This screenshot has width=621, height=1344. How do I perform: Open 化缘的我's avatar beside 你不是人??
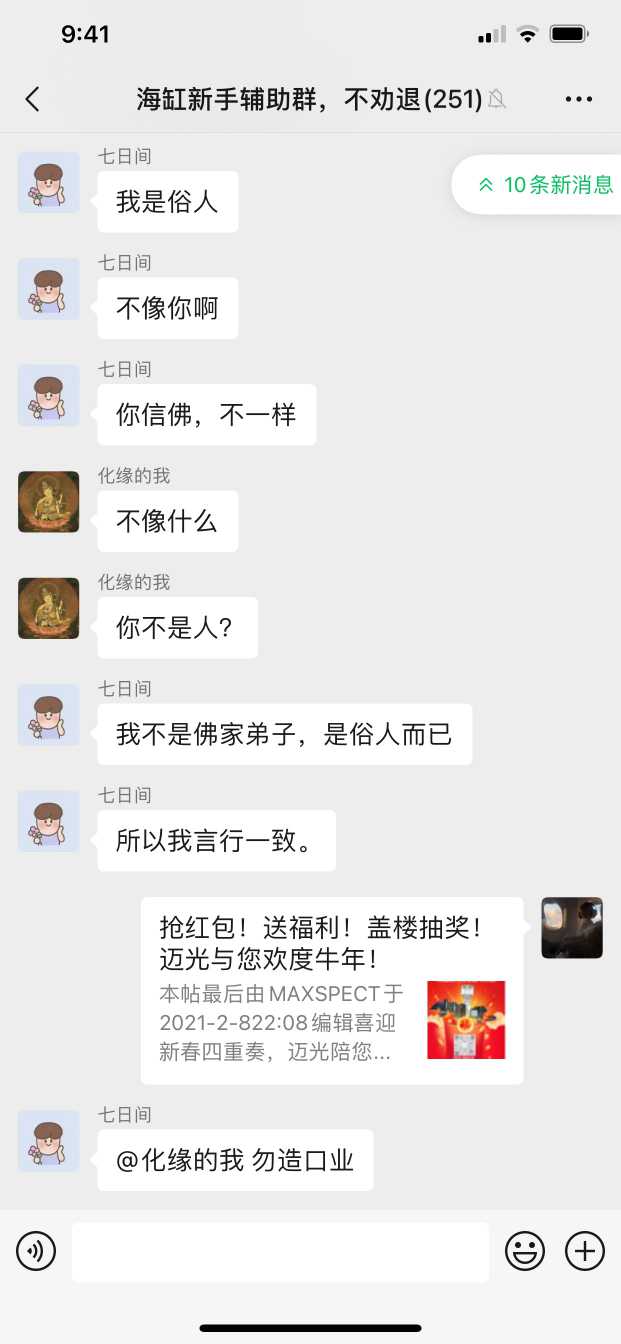click(48, 608)
